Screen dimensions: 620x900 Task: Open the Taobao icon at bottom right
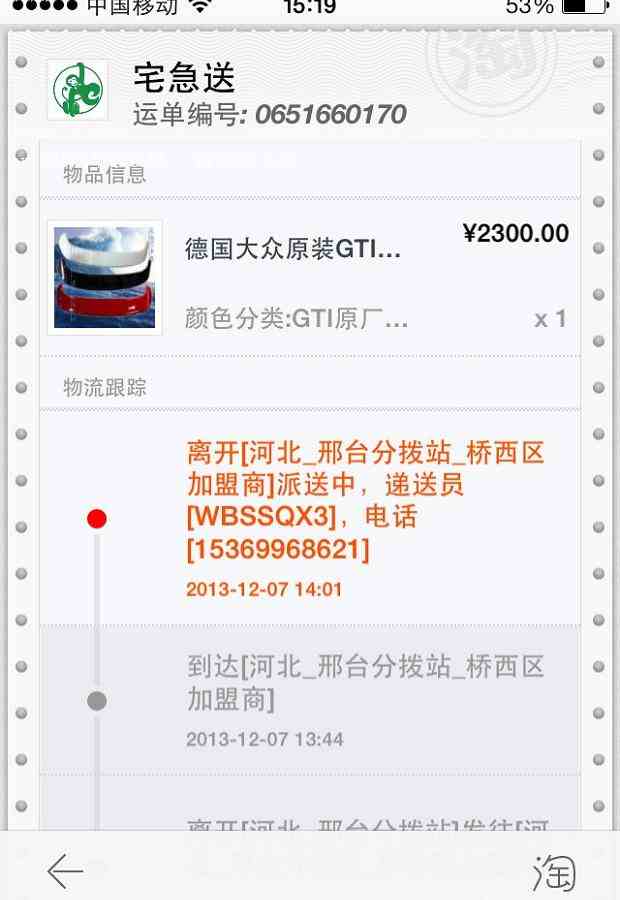pyautogui.click(x=553, y=872)
